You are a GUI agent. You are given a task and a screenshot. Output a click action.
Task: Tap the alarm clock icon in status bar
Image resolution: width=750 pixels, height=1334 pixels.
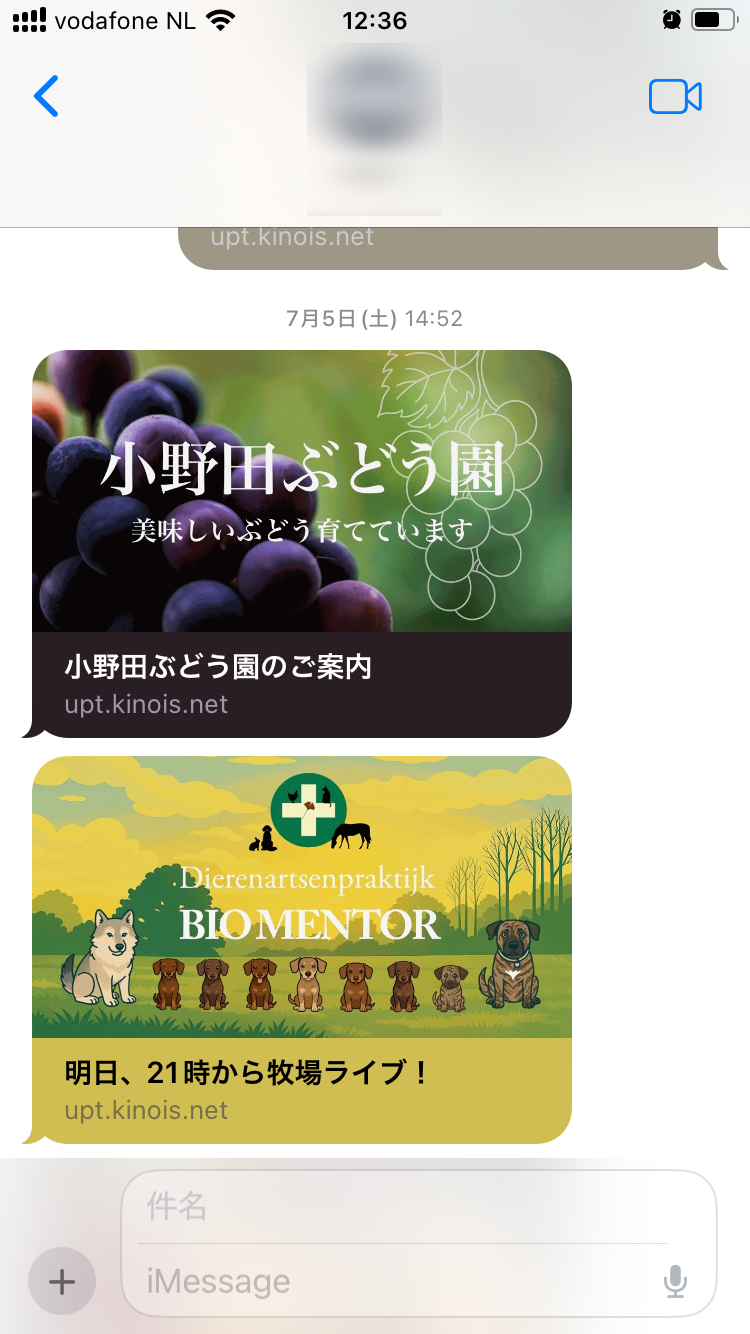pyautogui.click(x=671, y=19)
